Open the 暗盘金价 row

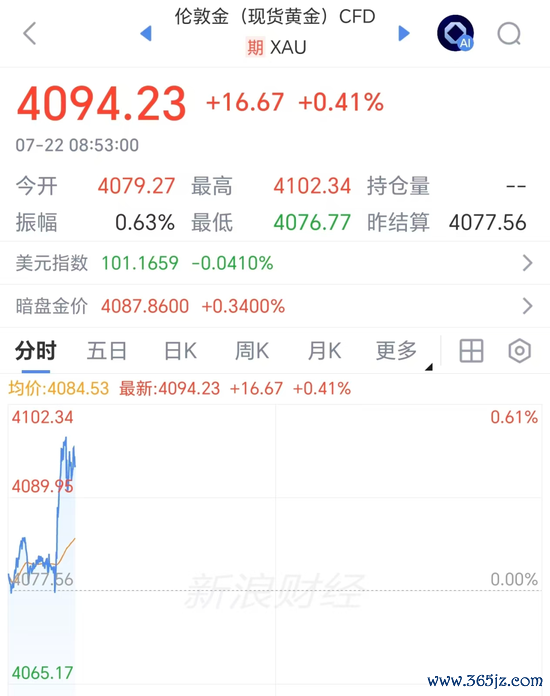[x=275, y=306]
